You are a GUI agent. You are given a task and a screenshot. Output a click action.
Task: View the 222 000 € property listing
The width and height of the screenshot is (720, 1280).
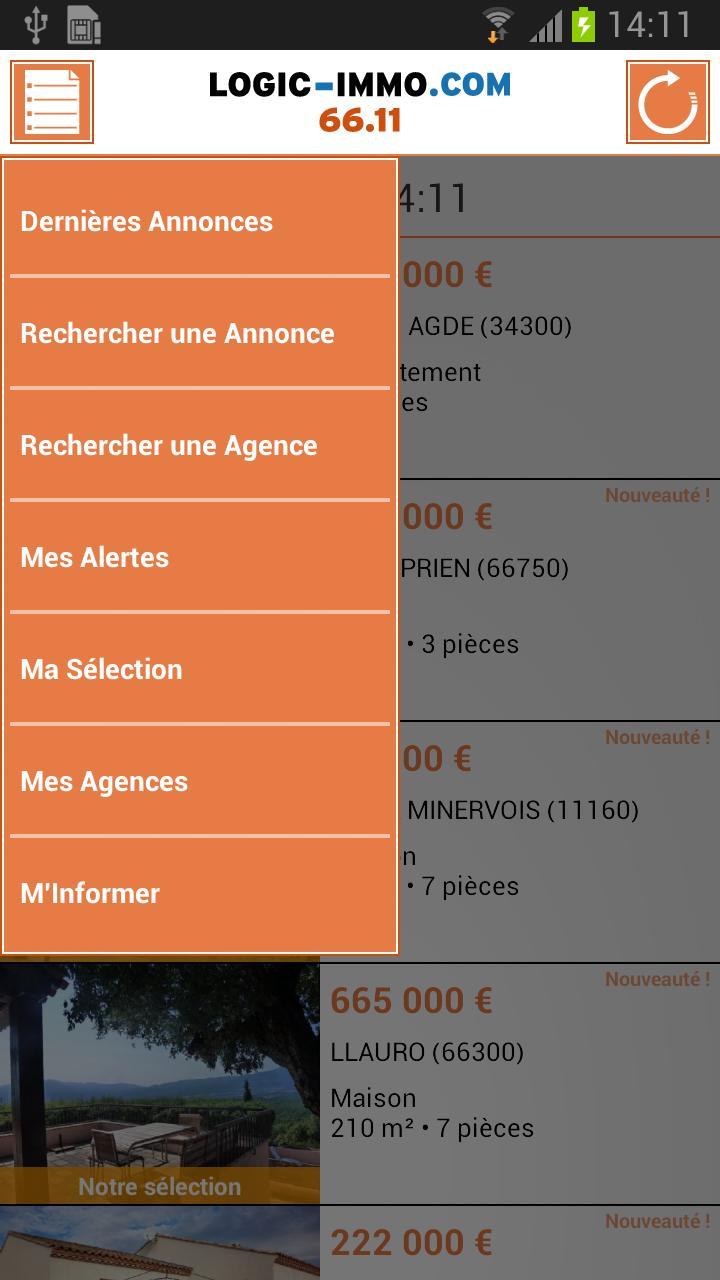pos(410,1241)
